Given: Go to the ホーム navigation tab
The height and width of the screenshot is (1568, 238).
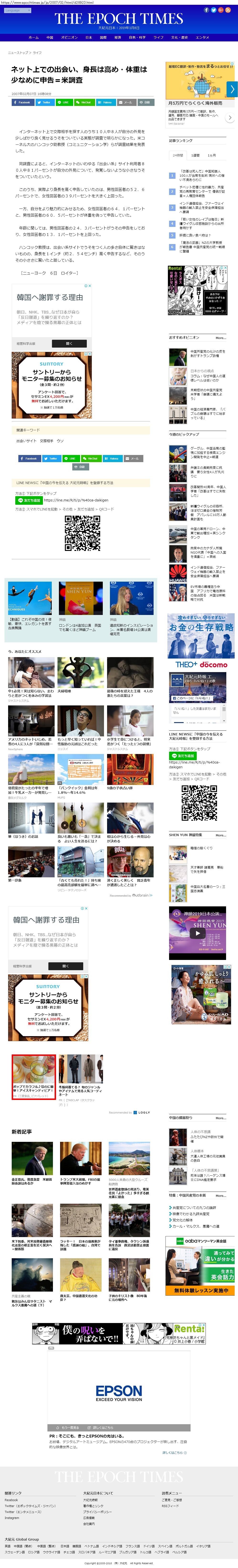Looking at the screenshot, I should 34,37.
